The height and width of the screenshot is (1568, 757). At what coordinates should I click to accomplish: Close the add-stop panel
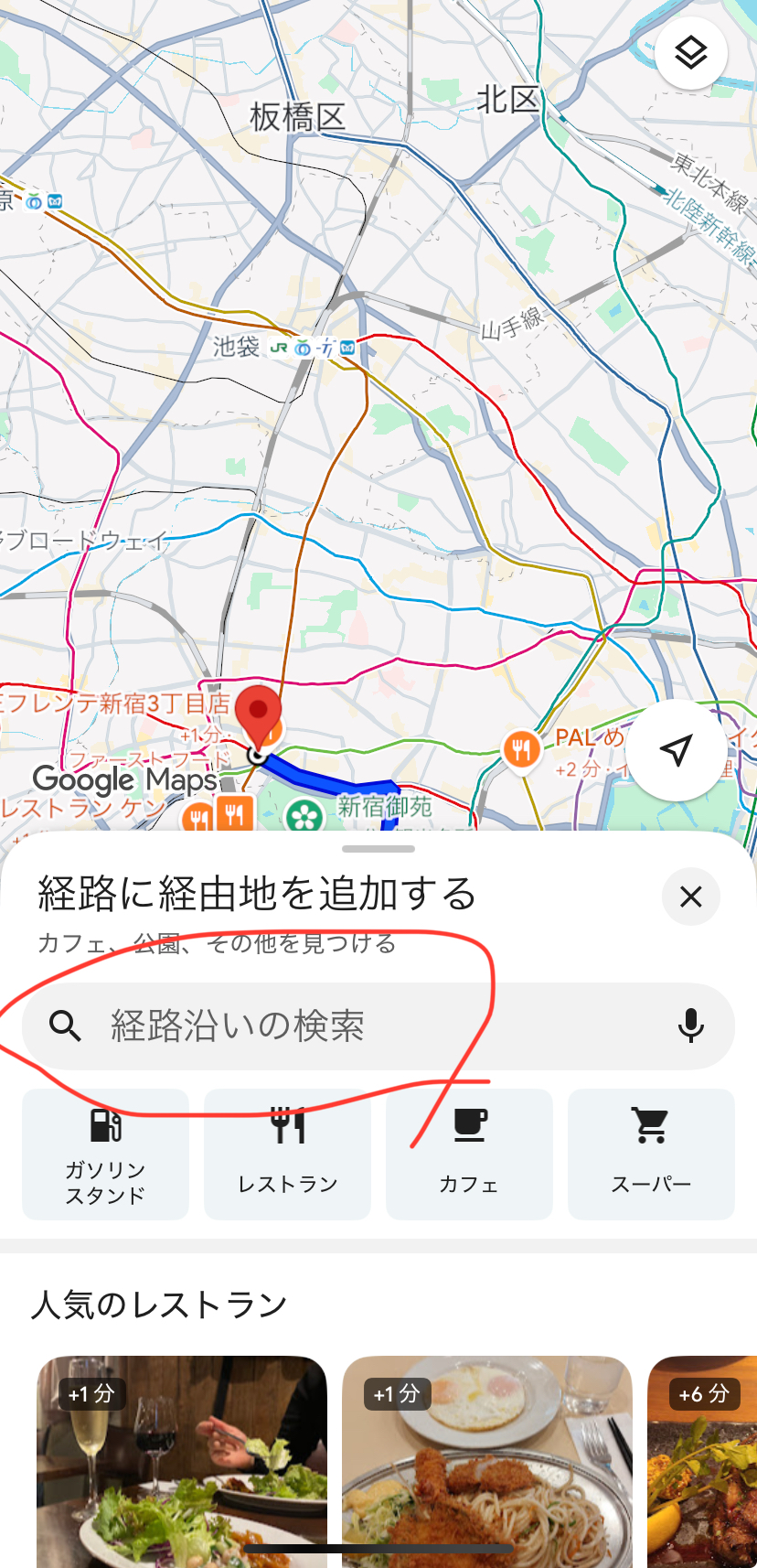[x=691, y=897]
